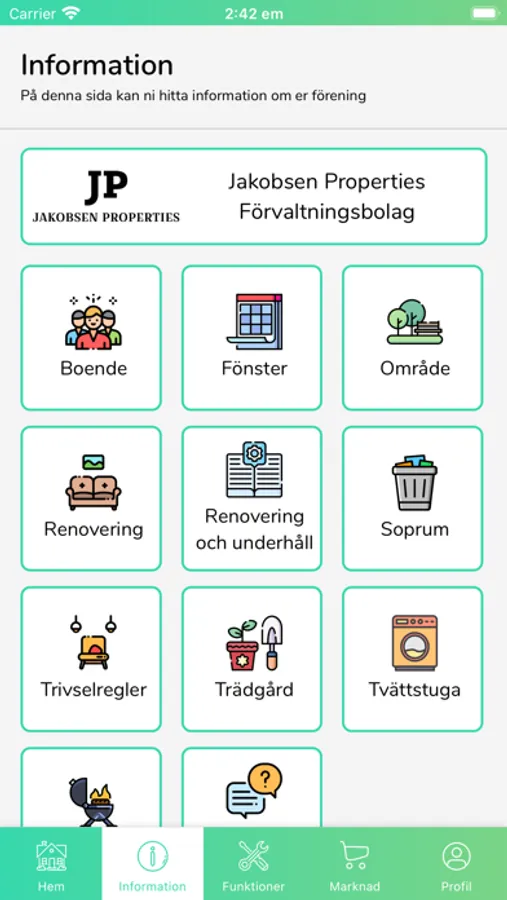
Task: Go to the Funktioner tab
Action: click(x=254, y=863)
